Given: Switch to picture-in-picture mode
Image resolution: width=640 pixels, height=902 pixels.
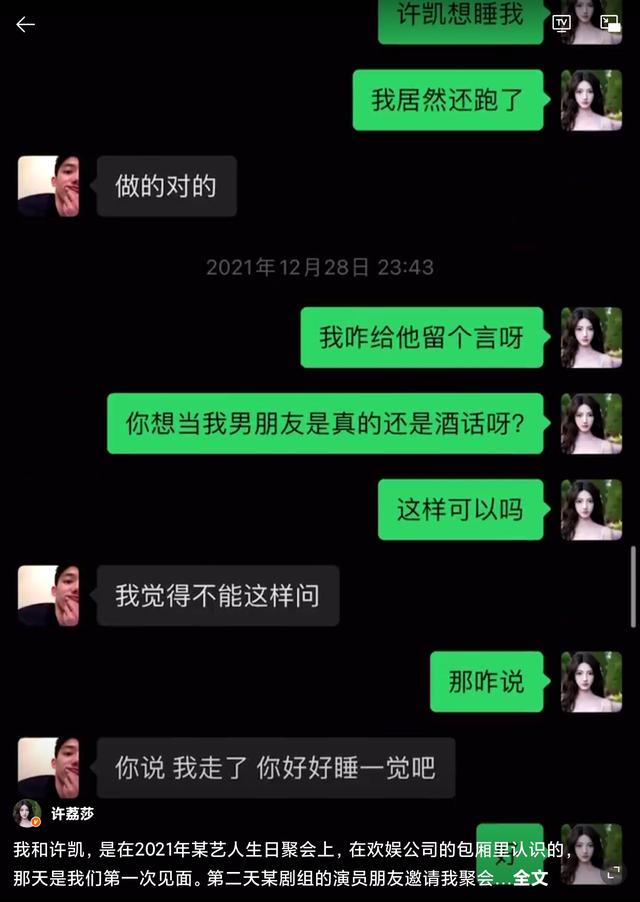Looking at the screenshot, I should (x=609, y=23).
